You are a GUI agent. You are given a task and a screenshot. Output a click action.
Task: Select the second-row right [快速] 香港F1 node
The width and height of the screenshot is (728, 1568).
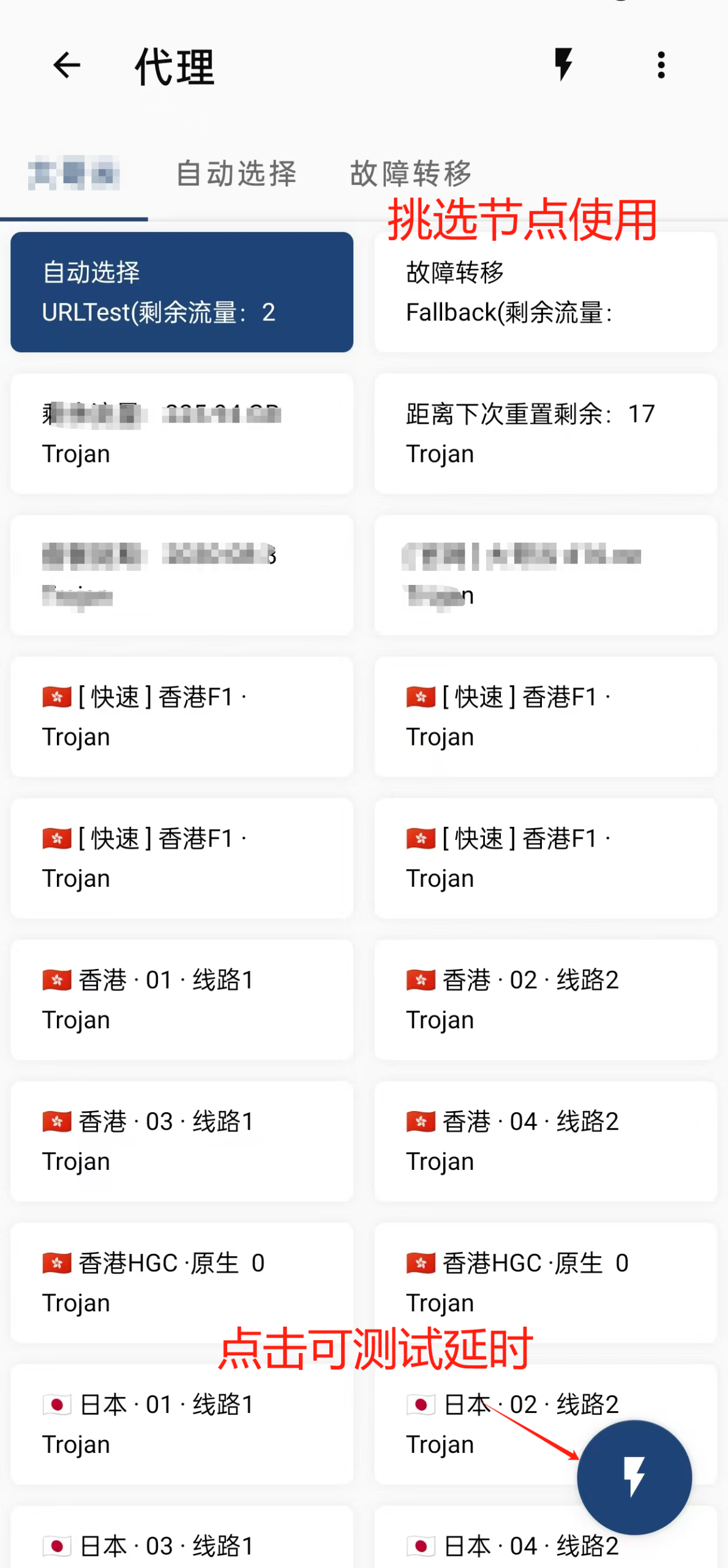(546, 858)
